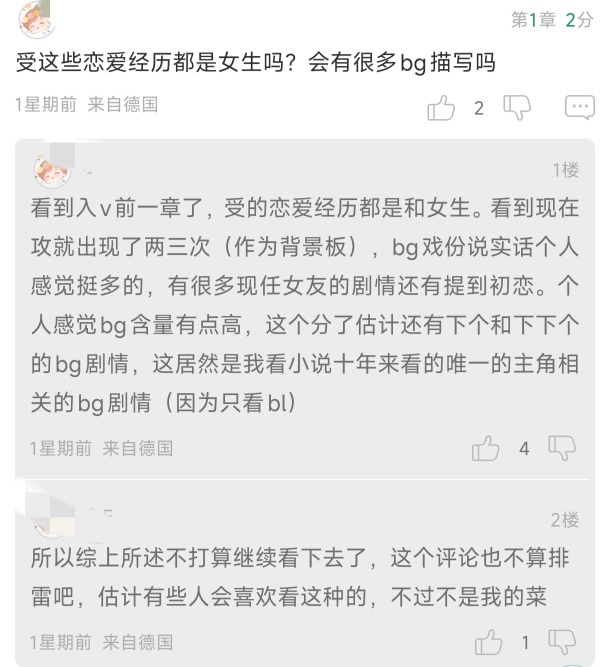Open the main commenter's avatar profile
Viewport: 610px width, 667px height.
click(37, 19)
